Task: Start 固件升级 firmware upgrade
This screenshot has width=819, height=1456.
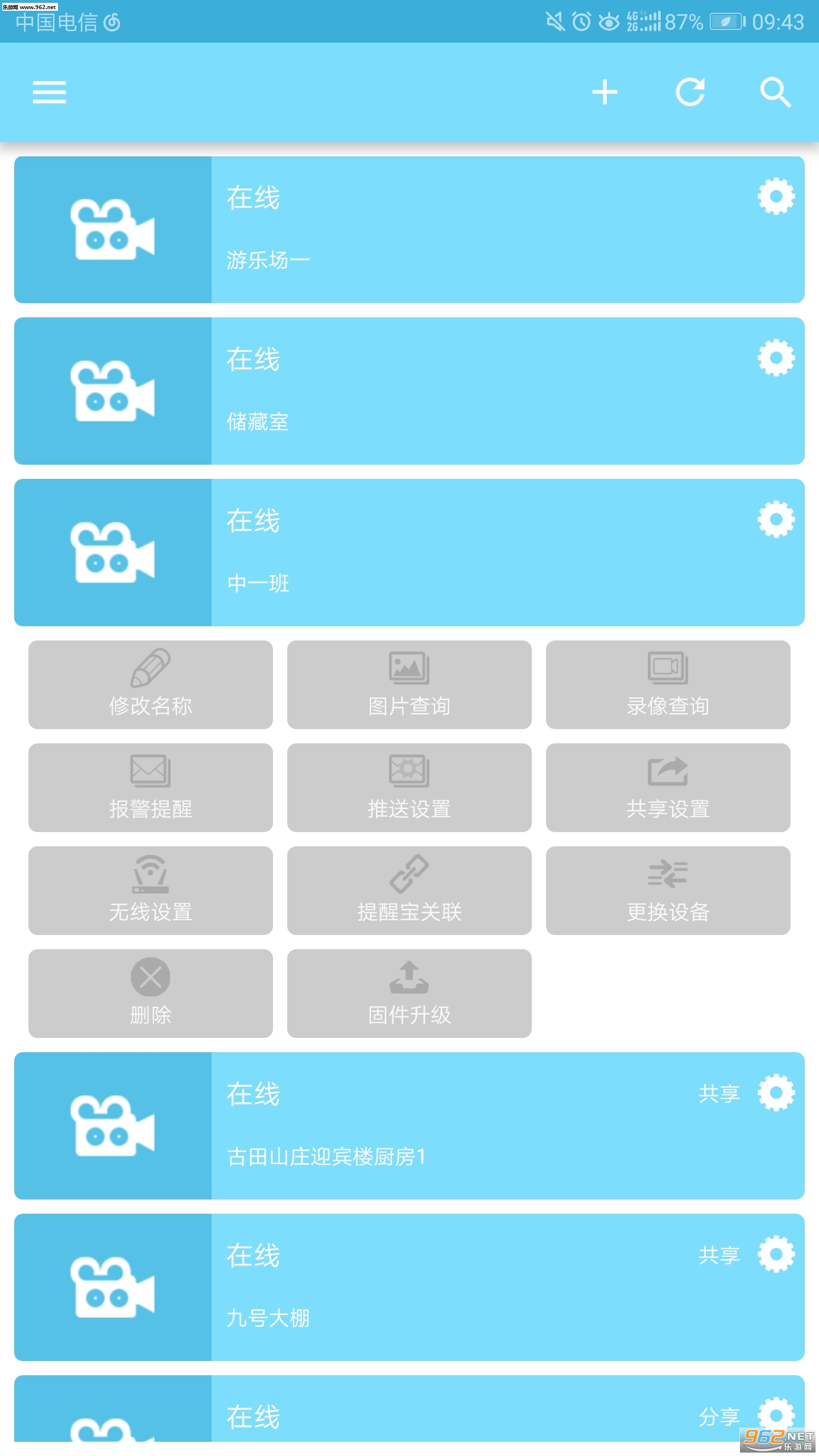Action: pos(409,994)
